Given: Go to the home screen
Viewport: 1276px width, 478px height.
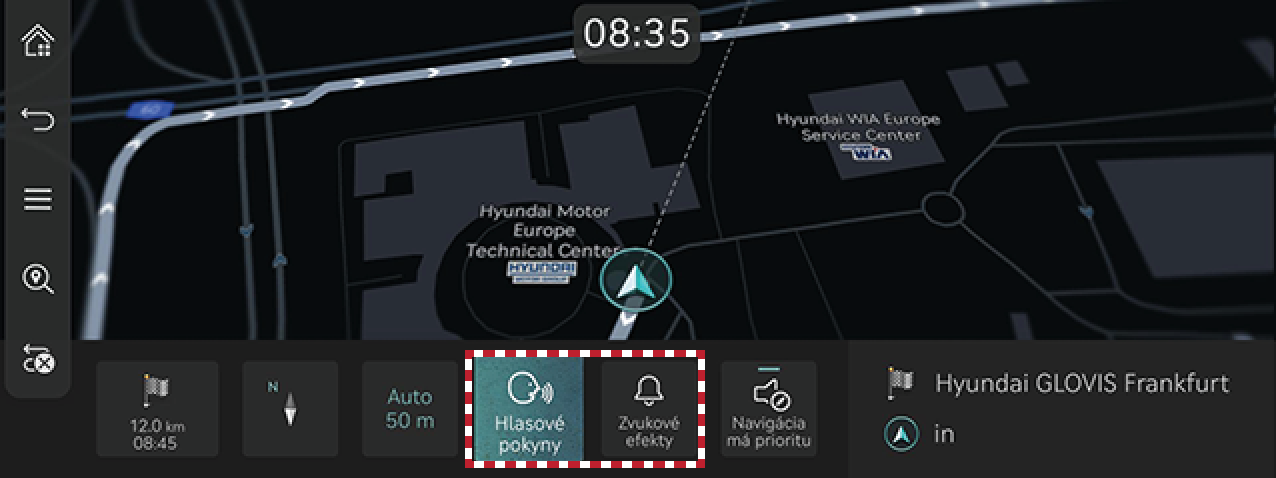Looking at the screenshot, I should [x=38, y=41].
